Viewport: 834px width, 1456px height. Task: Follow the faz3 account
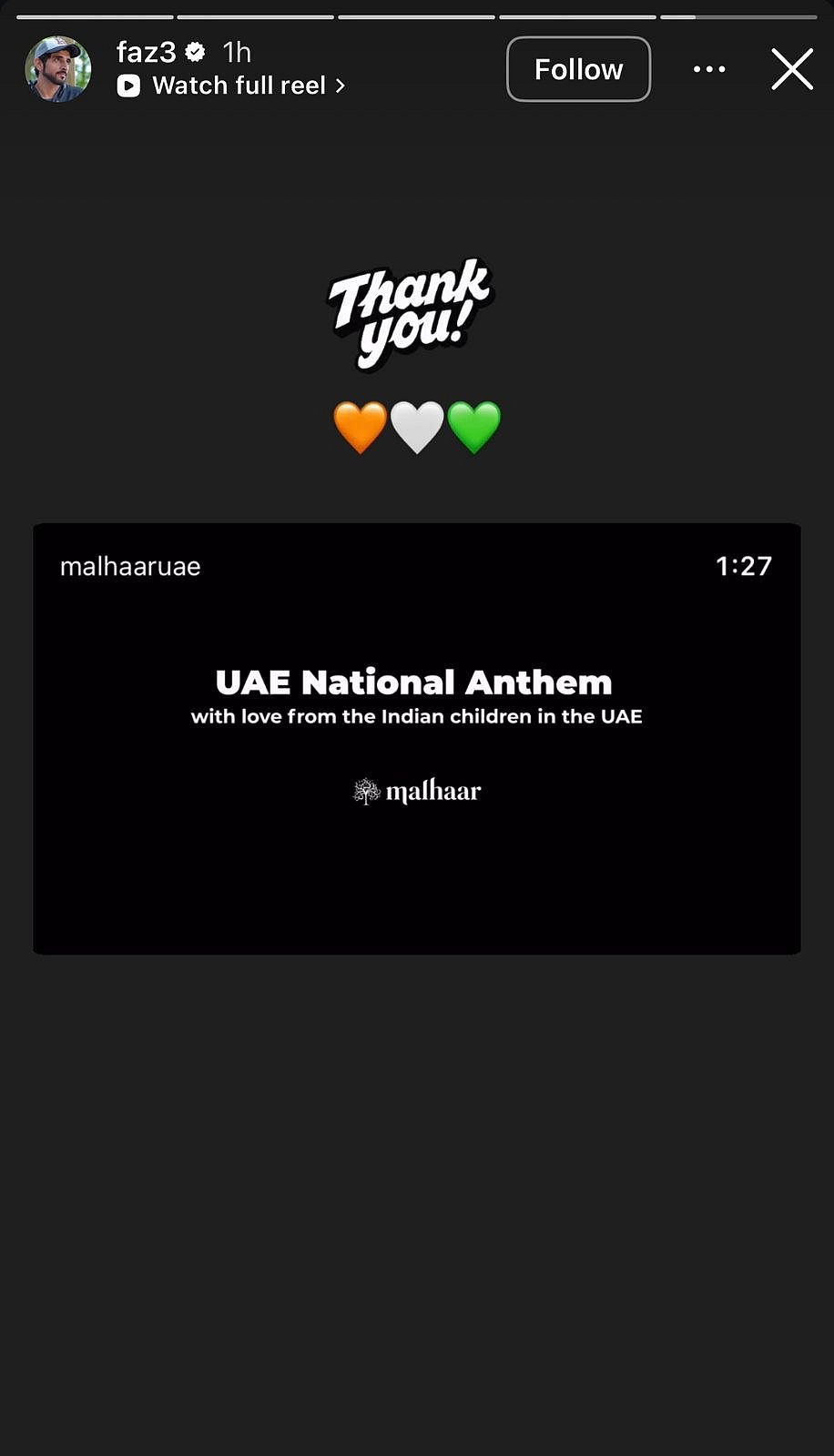click(578, 69)
